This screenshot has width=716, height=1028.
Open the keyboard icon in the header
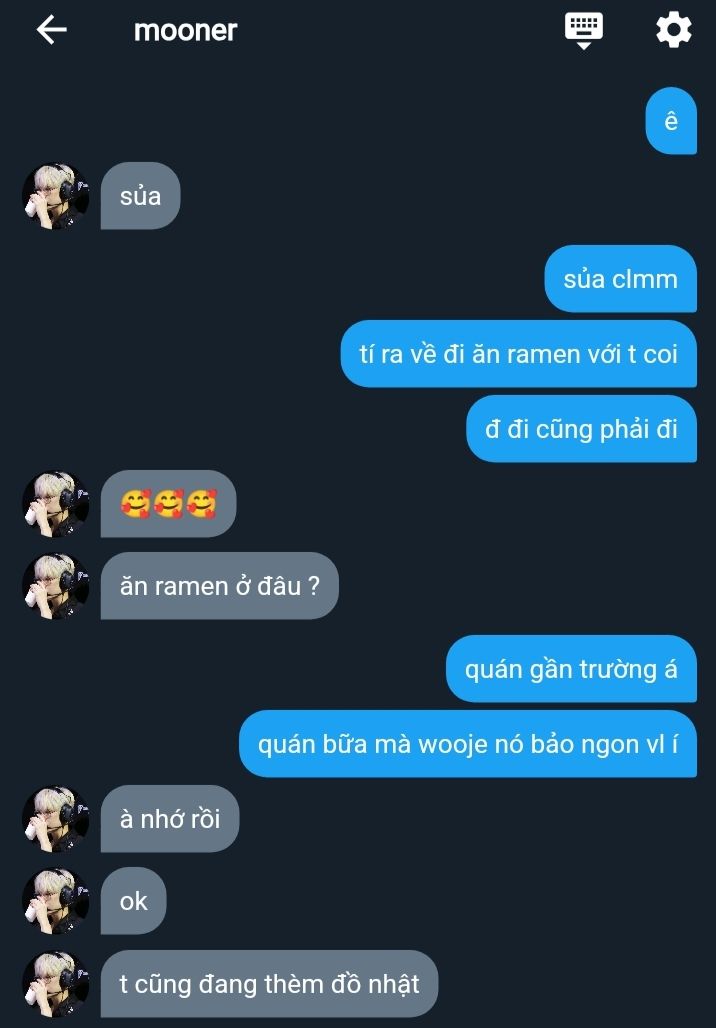pos(584,29)
